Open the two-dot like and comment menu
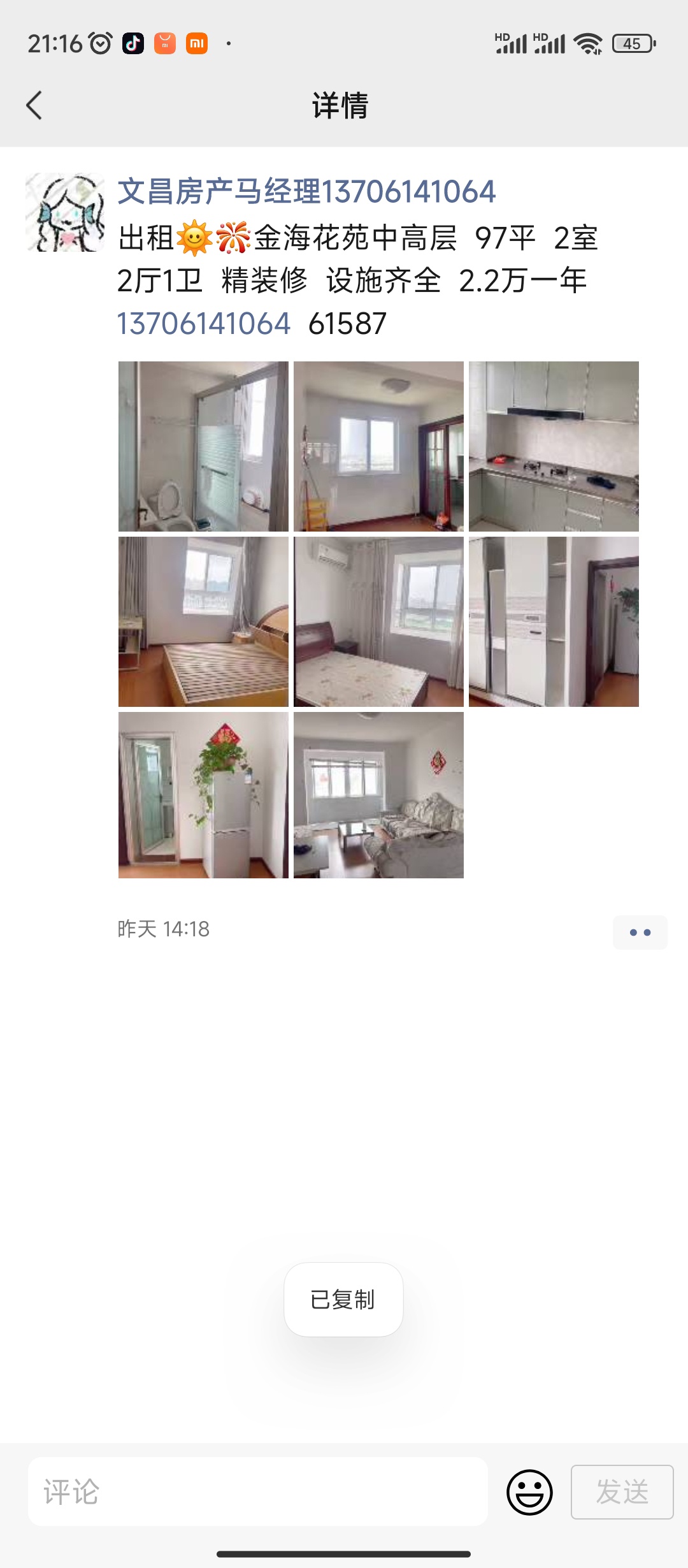 pos(640,933)
